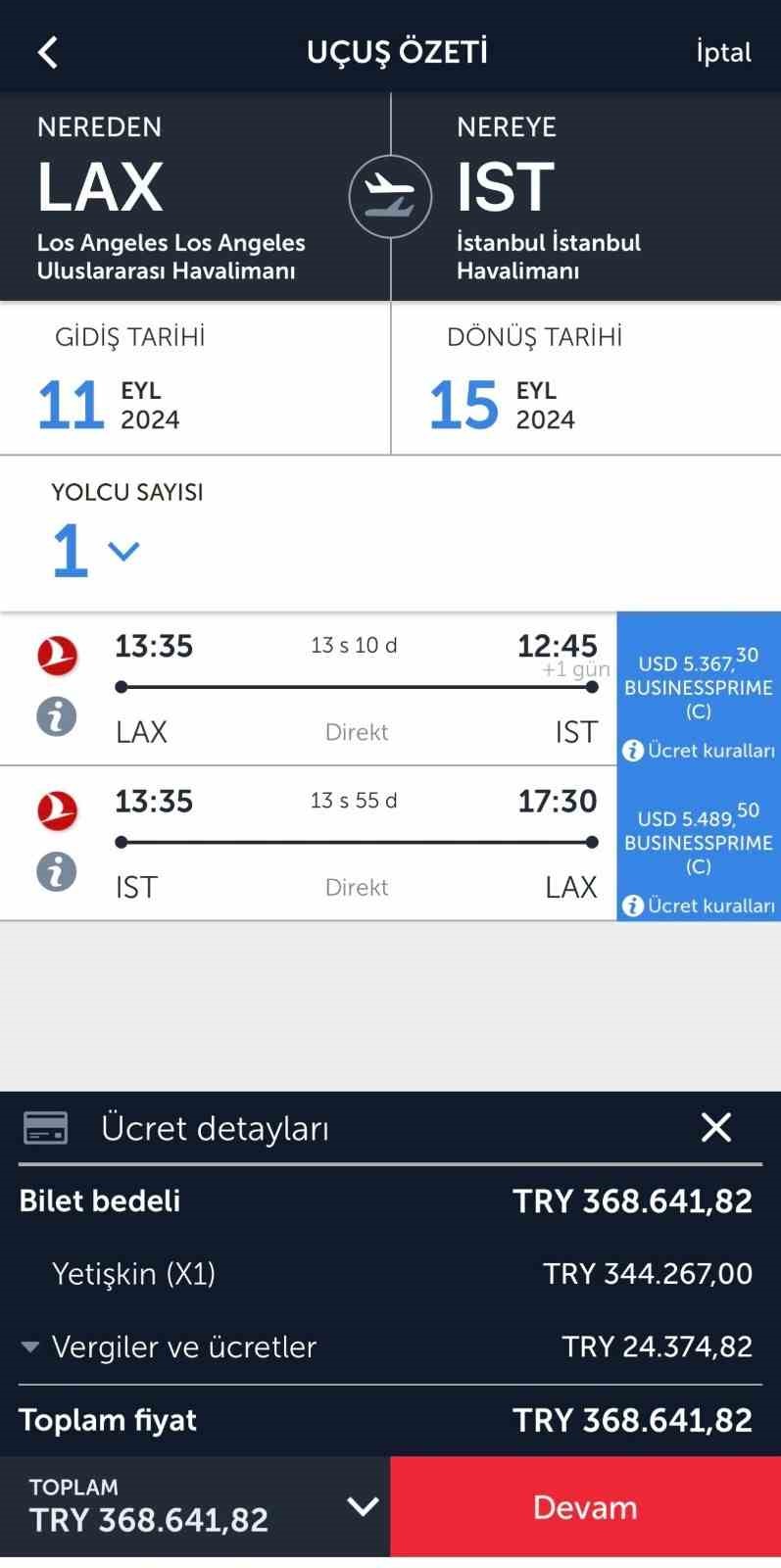Open flight details info icon for IST-LAX flight
Screen dimensions: 781x1568
[x=56, y=872]
